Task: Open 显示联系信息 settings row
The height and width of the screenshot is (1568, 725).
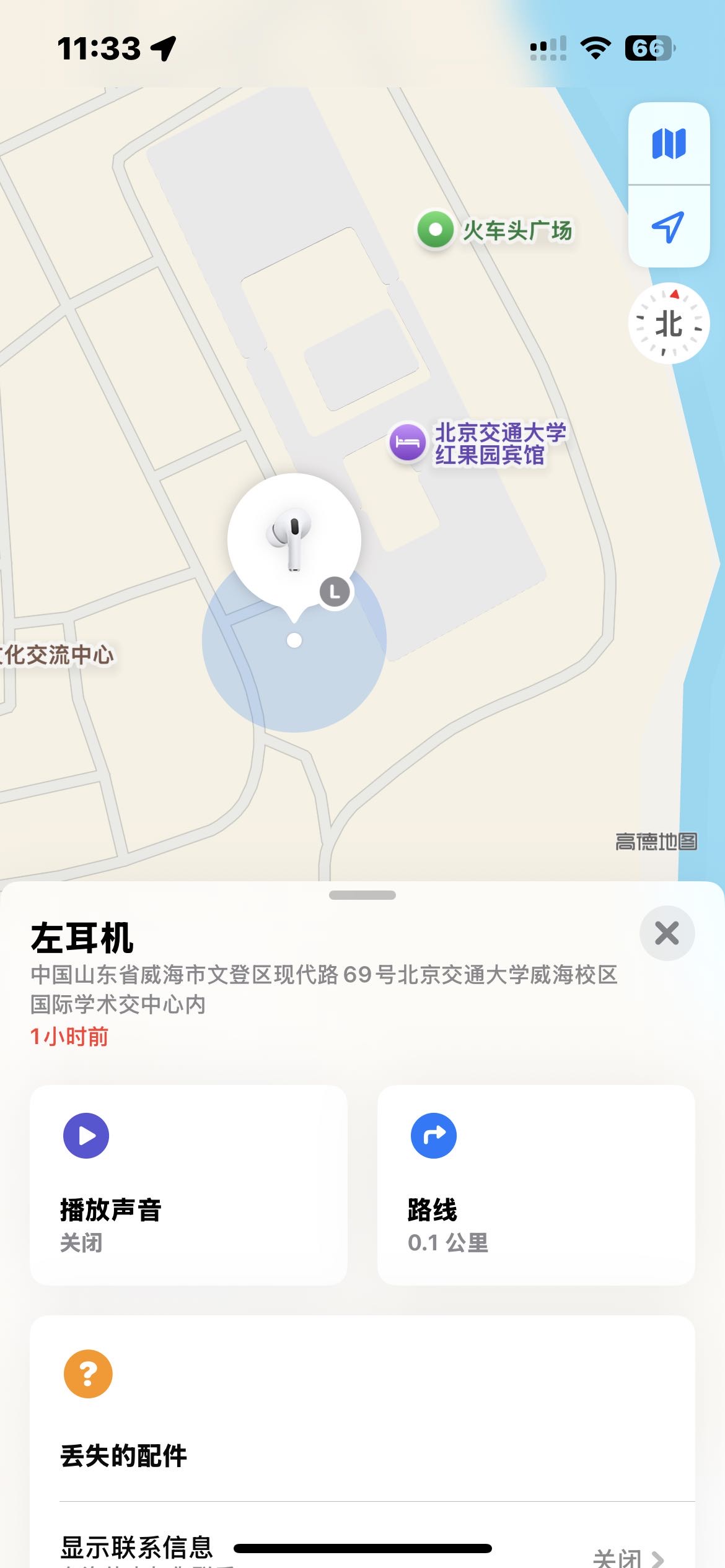Action: pyautogui.click(x=362, y=1549)
